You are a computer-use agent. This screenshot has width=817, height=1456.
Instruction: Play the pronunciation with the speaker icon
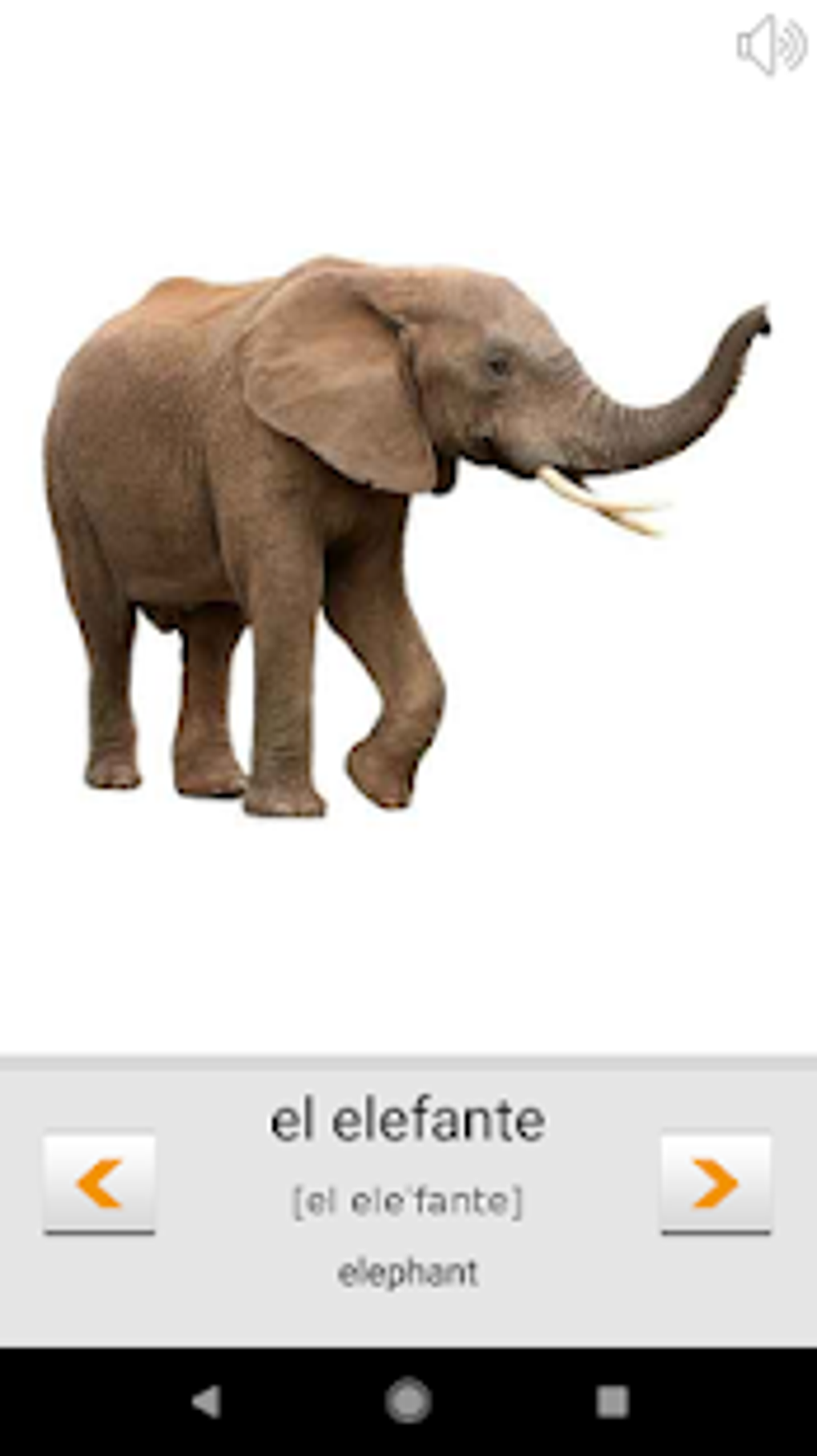770,46
